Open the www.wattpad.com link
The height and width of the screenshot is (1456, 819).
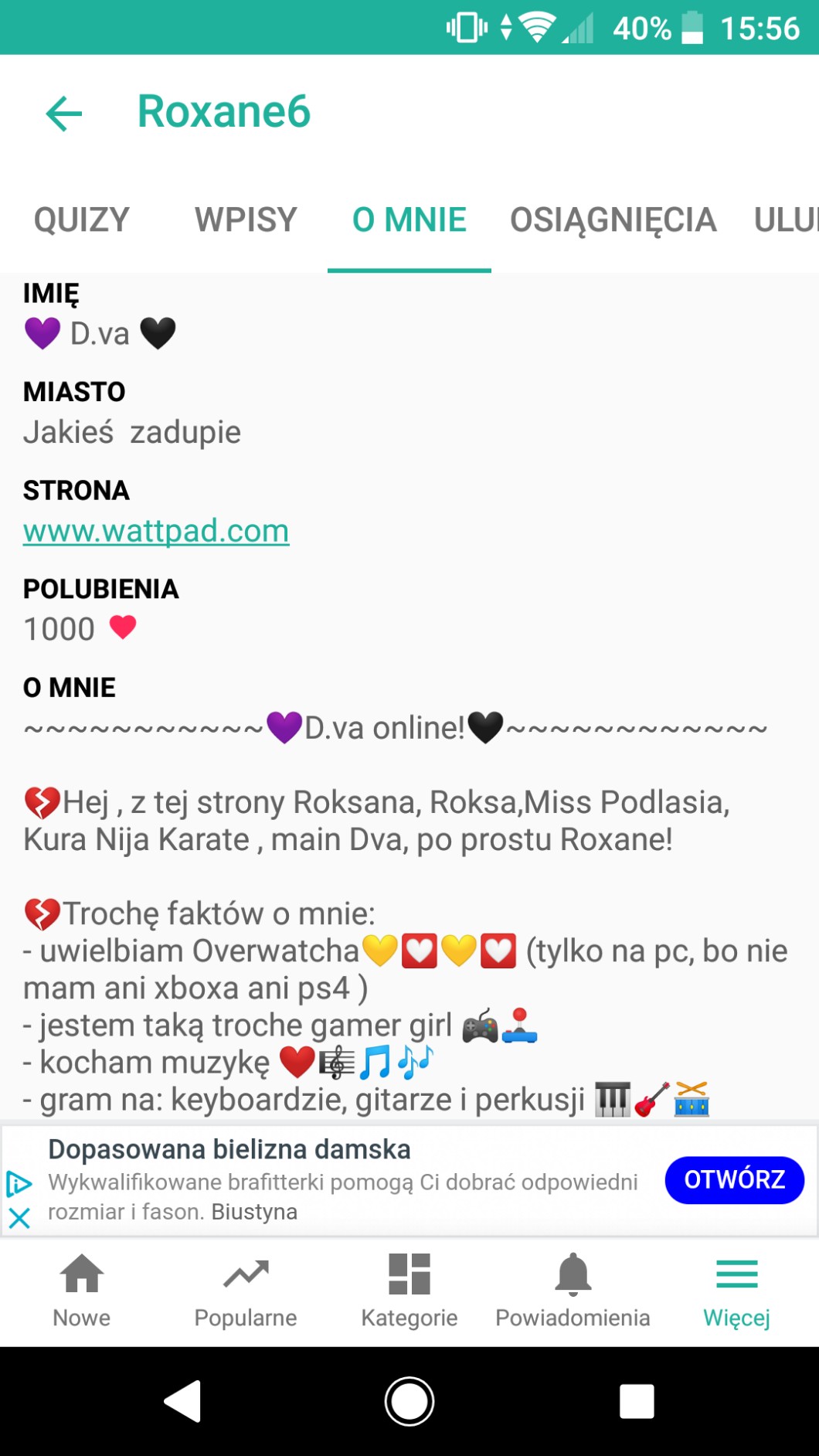(x=156, y=531)
